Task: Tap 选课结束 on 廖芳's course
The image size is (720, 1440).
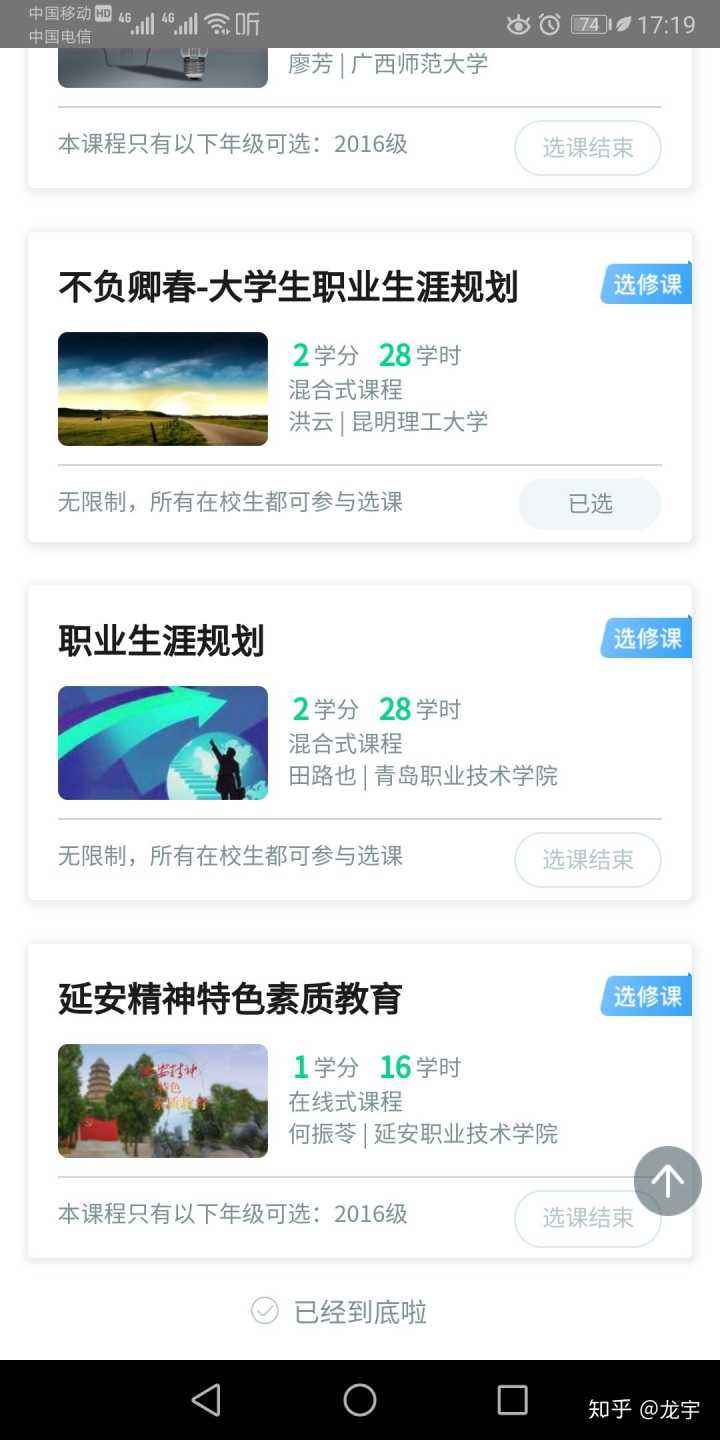Action: pos(588,148)
